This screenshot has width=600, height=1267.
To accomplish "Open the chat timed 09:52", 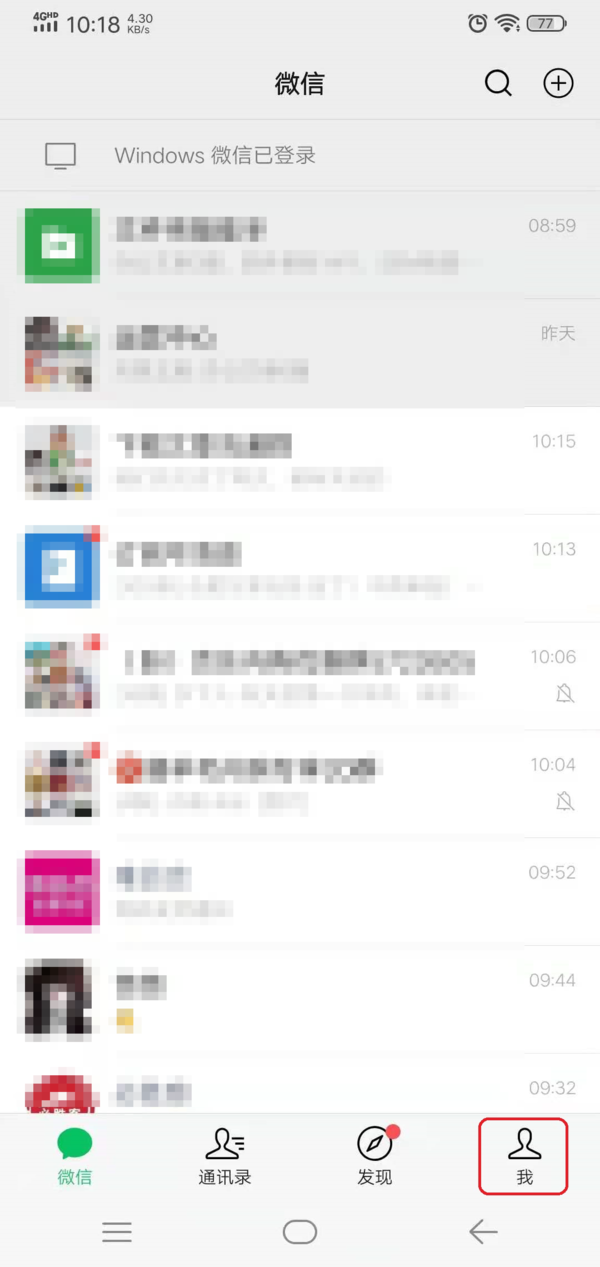I will [300, 892].
